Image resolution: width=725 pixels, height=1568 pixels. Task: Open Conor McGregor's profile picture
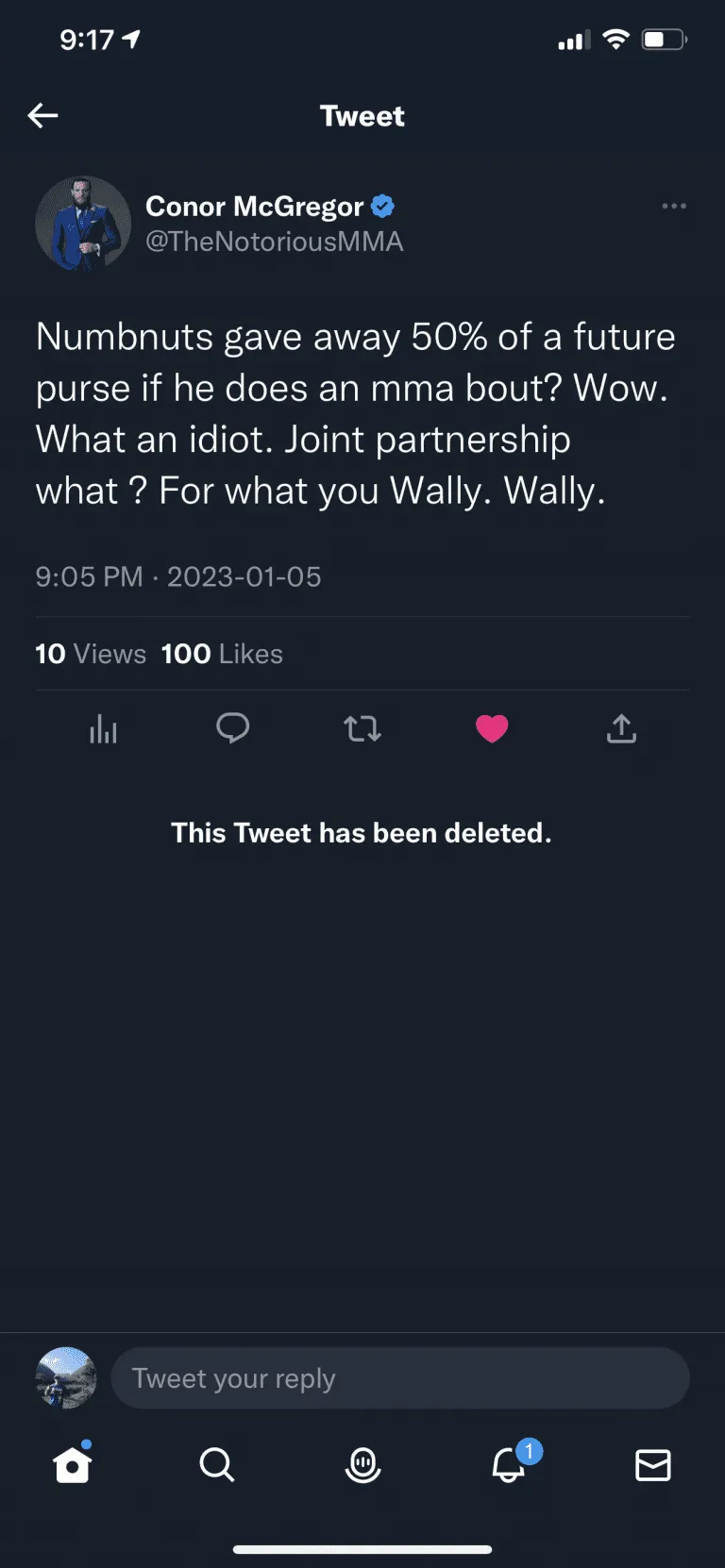(83, 224)
